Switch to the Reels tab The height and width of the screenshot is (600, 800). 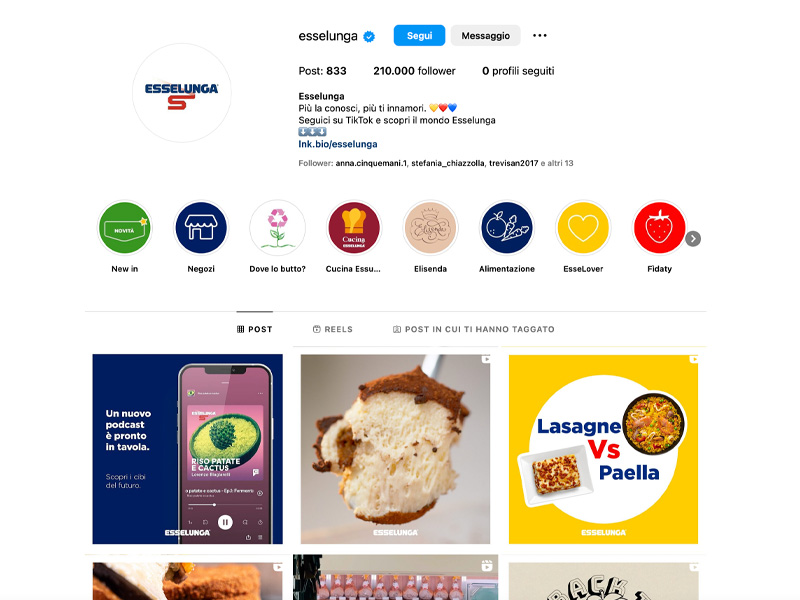tap(333, 329)
